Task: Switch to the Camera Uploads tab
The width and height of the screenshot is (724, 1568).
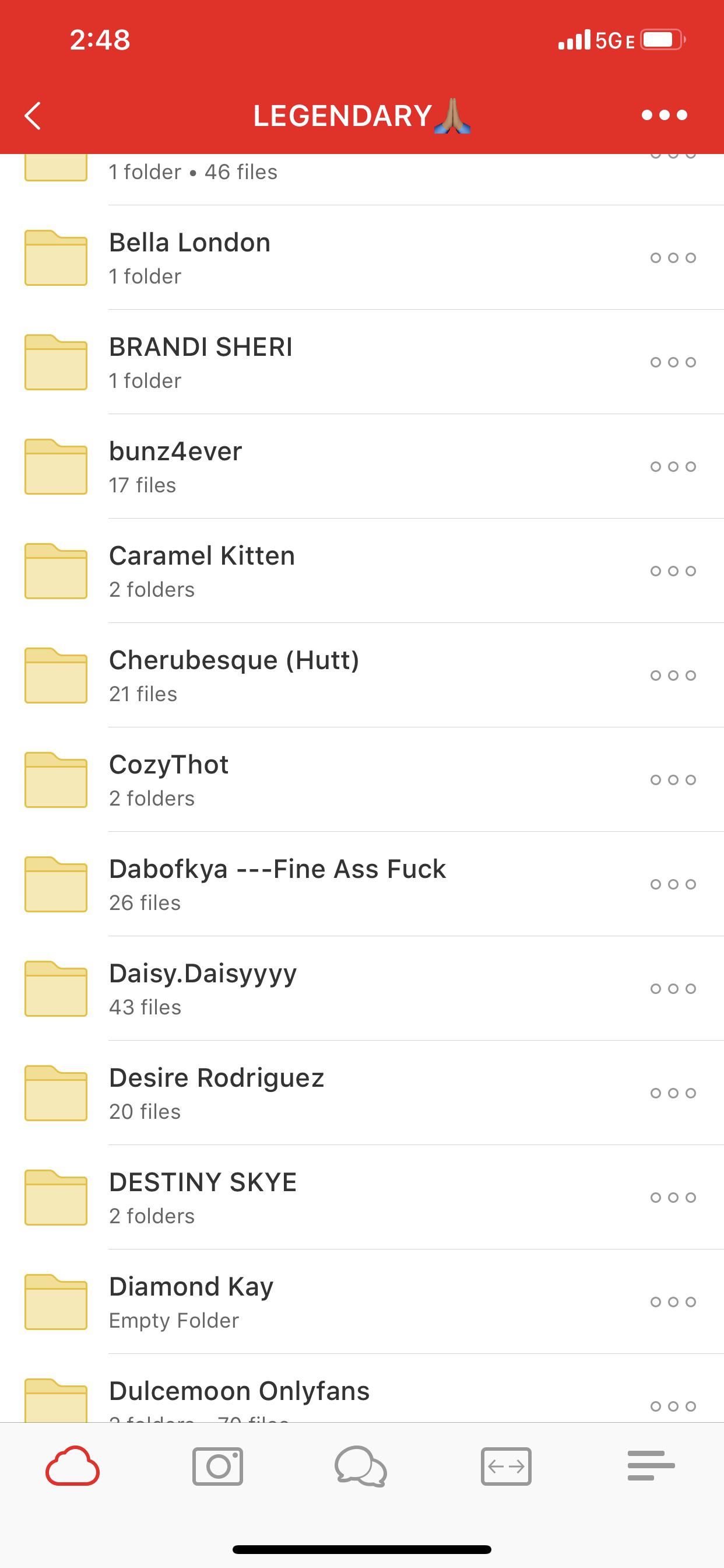Action: [x=217, y=1466]
